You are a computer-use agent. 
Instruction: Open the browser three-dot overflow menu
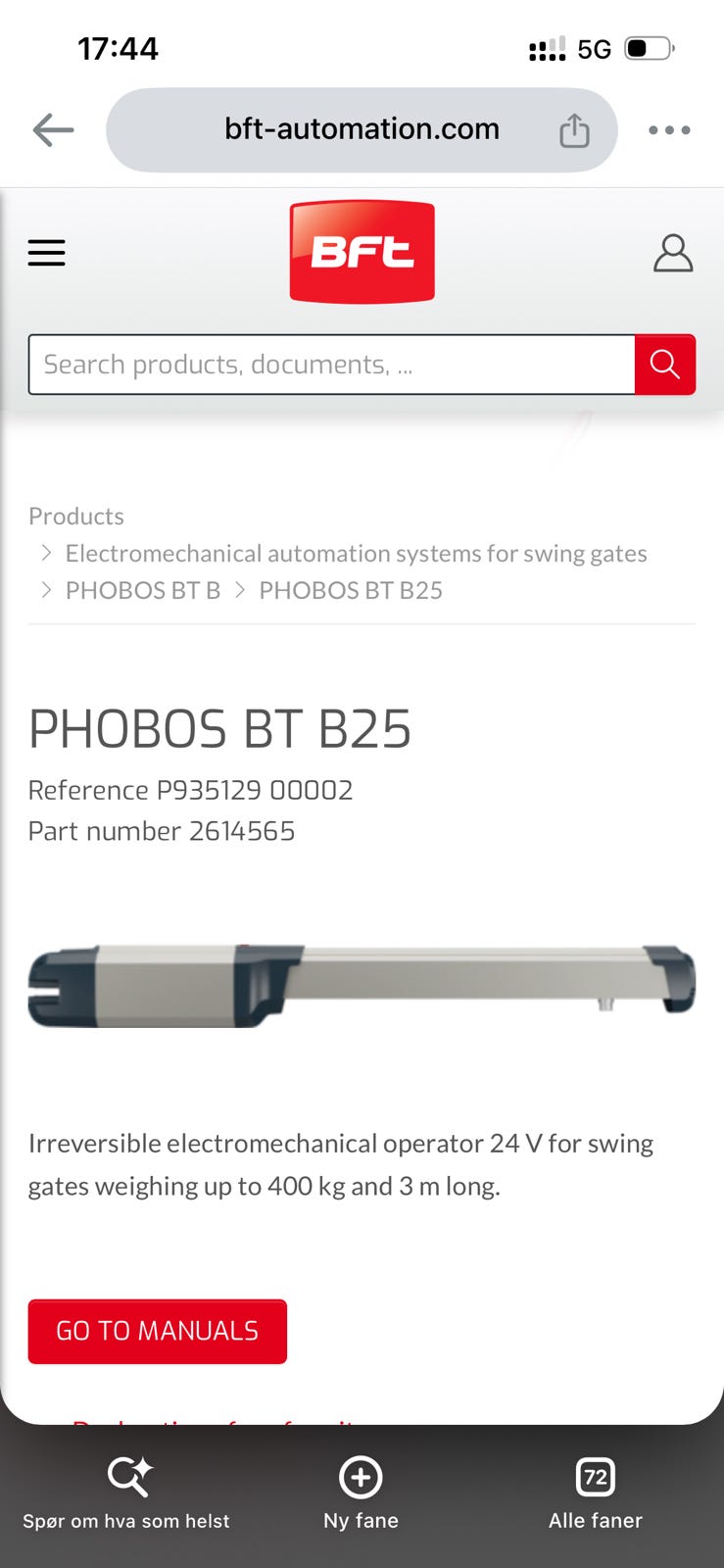point(669,129)
